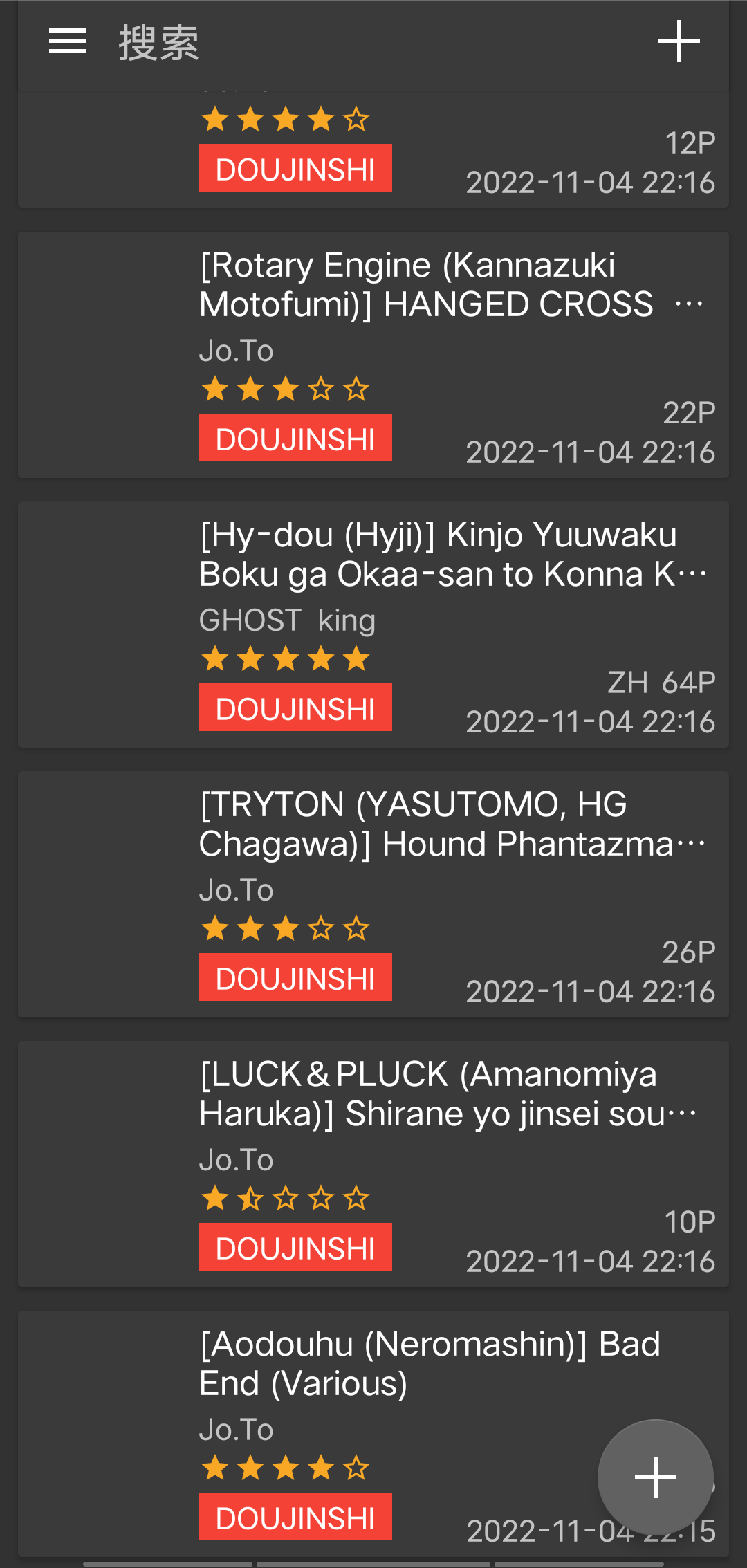
Task: Open the TRYTON Hound Phantazma entry
Action: click(x=373, y=894)
